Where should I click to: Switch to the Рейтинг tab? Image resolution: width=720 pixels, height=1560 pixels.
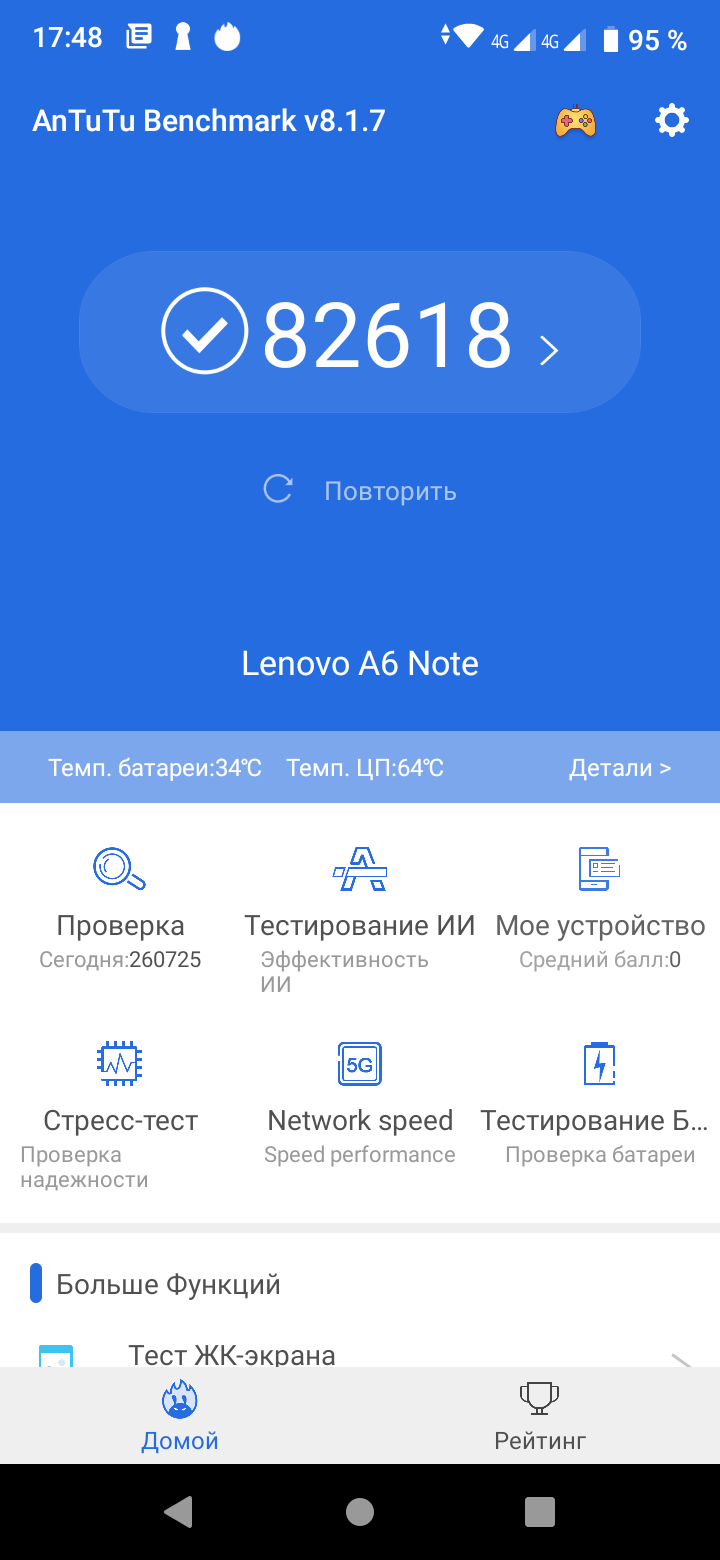[540, 1415]
